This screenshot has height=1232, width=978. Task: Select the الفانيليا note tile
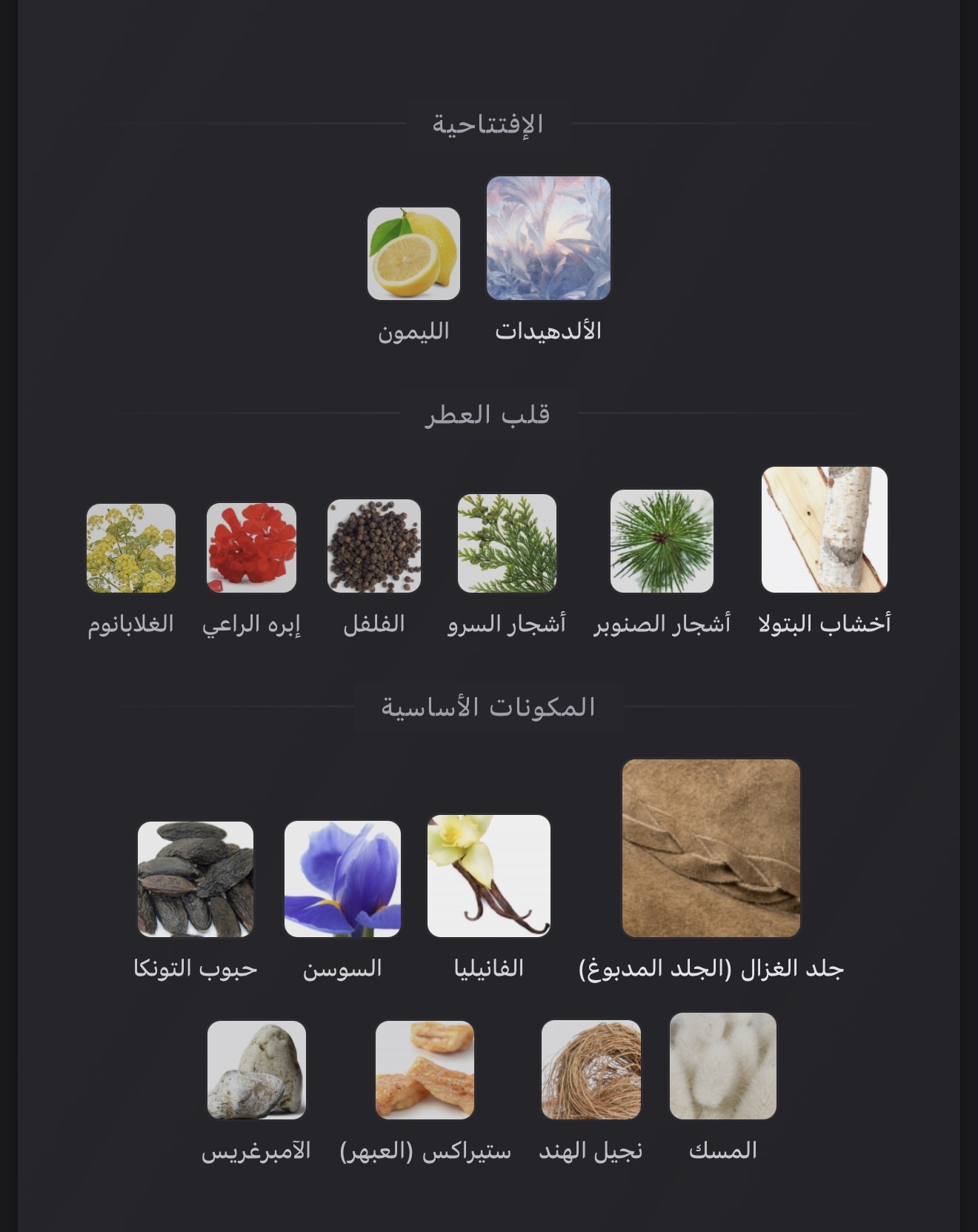pos(489,876)
